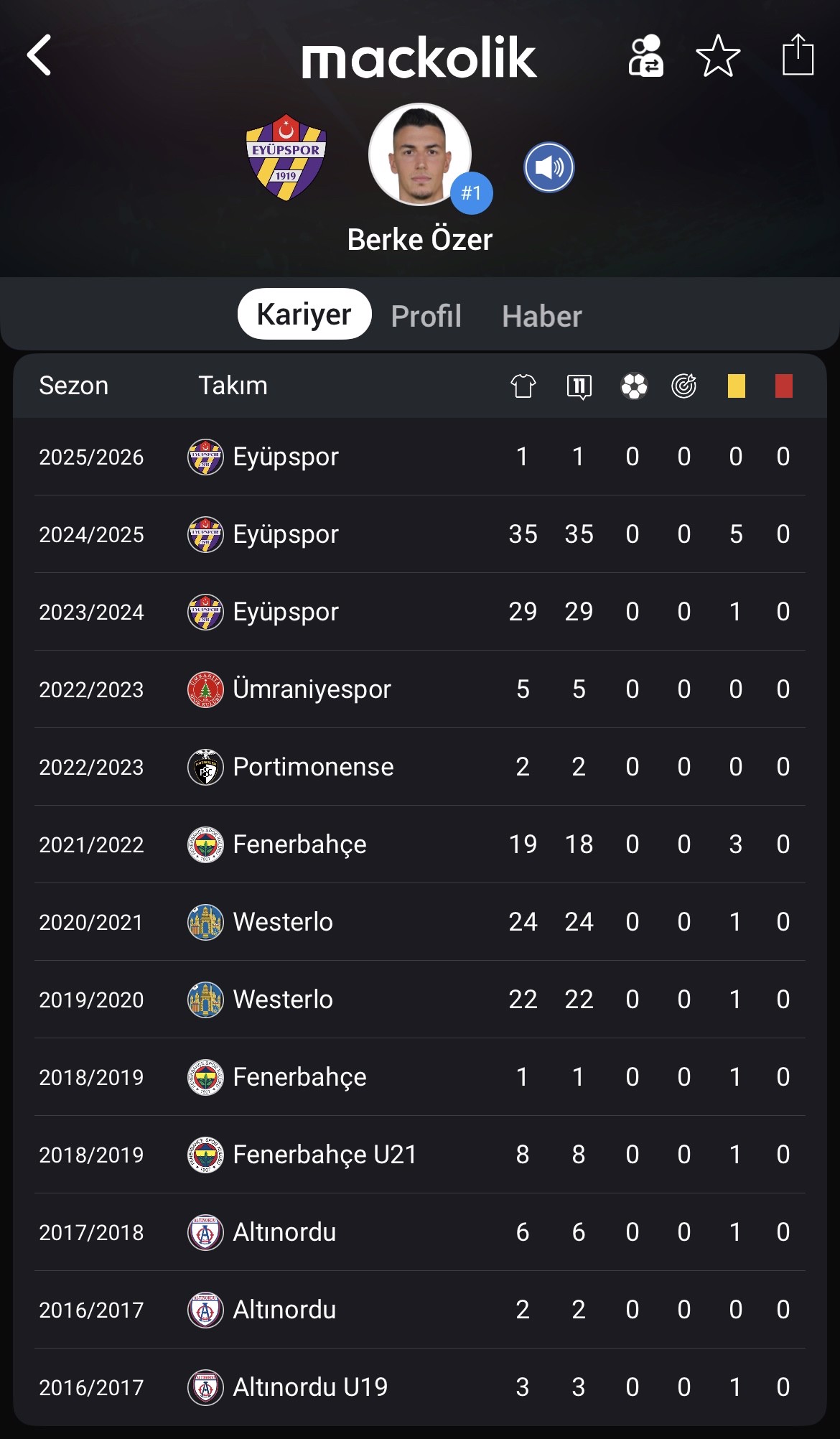Add Berke Özer to favorites with the star
Image resolution: width=840 pixels, height=1439 pixels.
(718, 55)
